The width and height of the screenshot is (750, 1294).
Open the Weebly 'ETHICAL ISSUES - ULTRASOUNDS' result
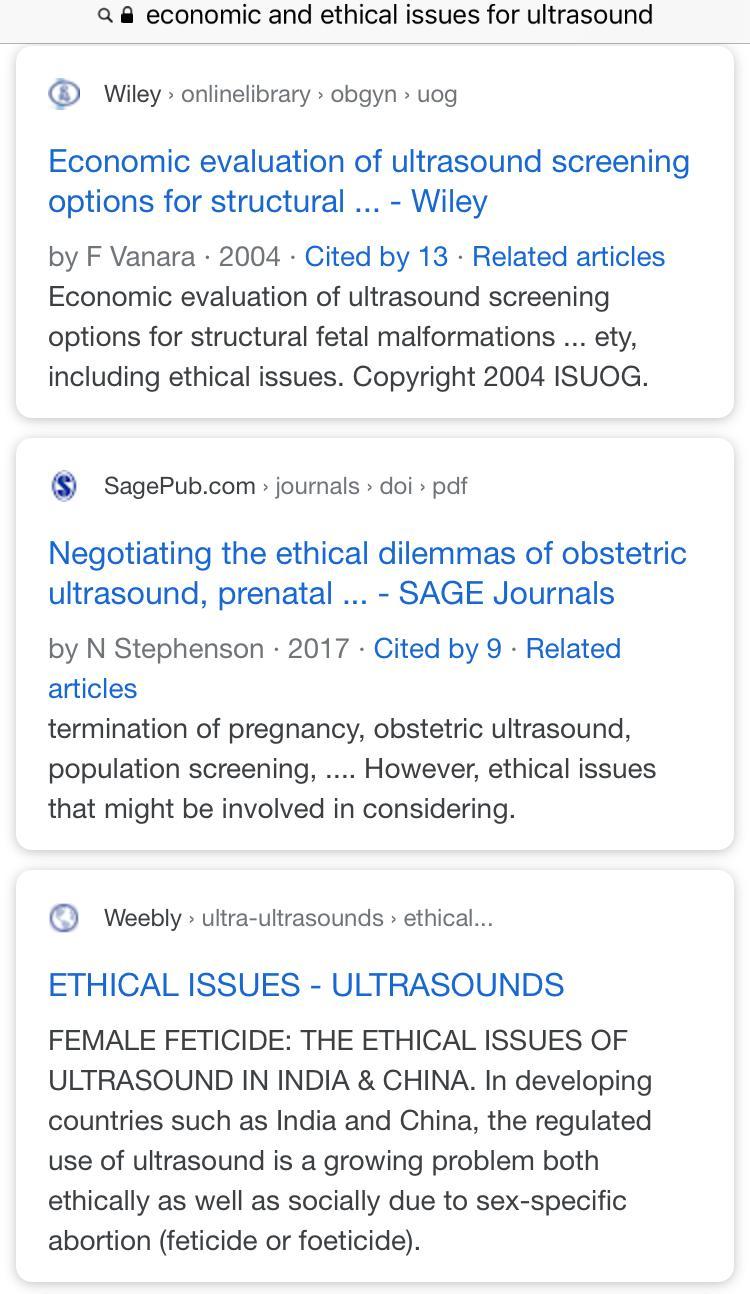pyautogui.click(x=305, y=985)
